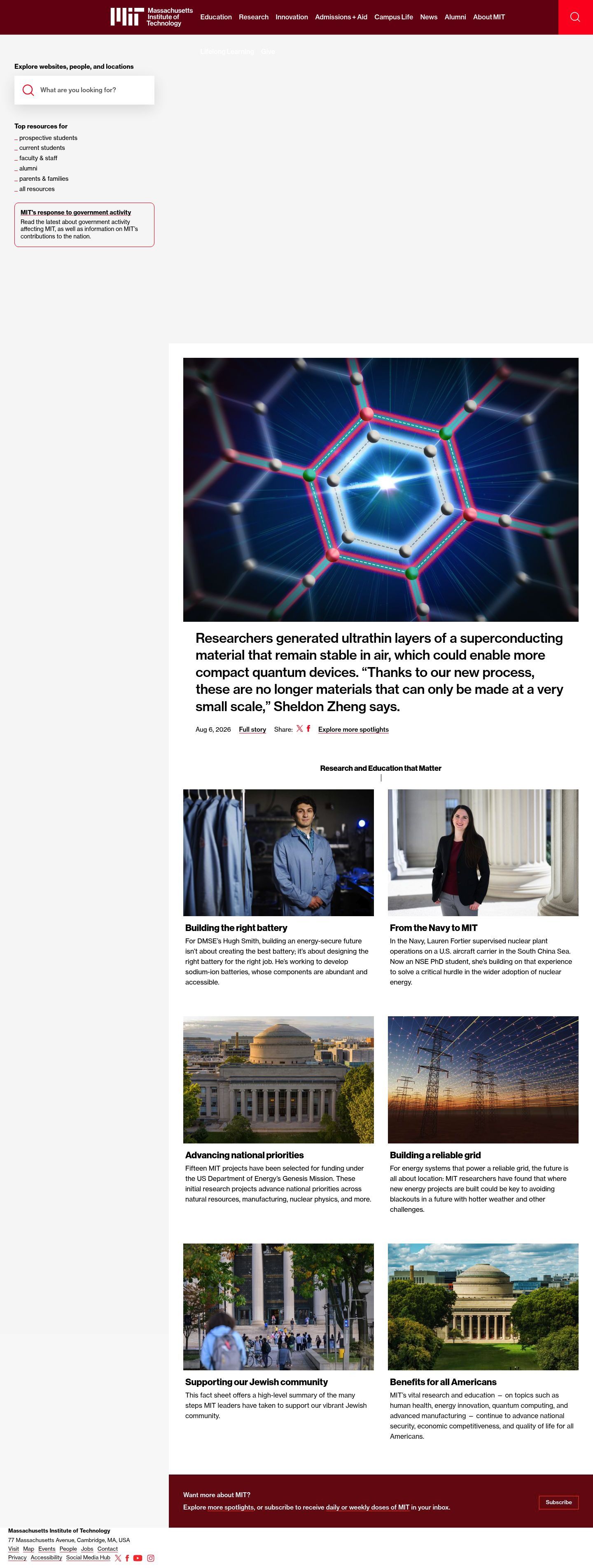This screenshot has height=1568, width=593.
Task: Open resources for faculty & staff
Action: (38, 158)
